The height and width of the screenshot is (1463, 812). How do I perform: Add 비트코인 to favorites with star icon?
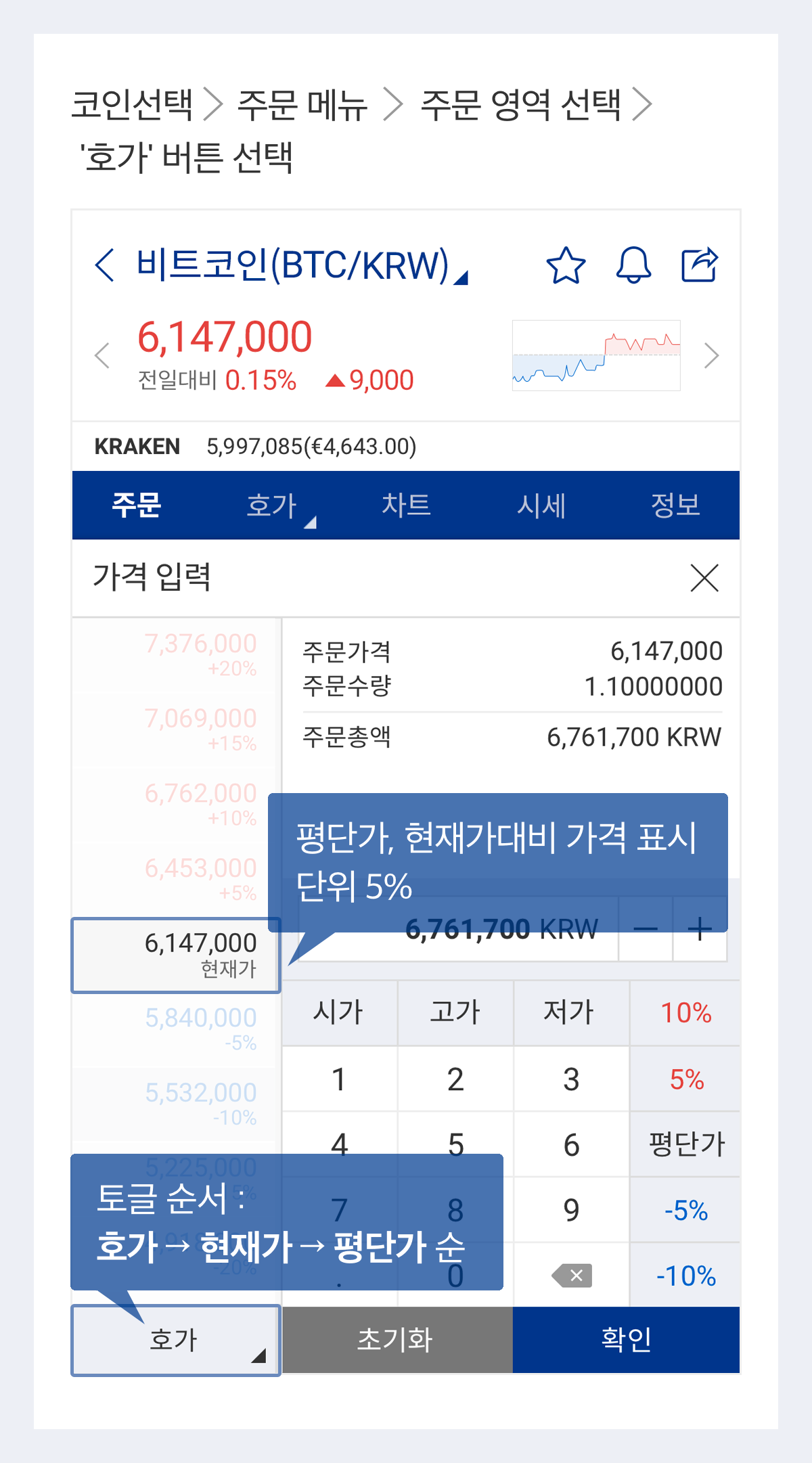[567, 266]
